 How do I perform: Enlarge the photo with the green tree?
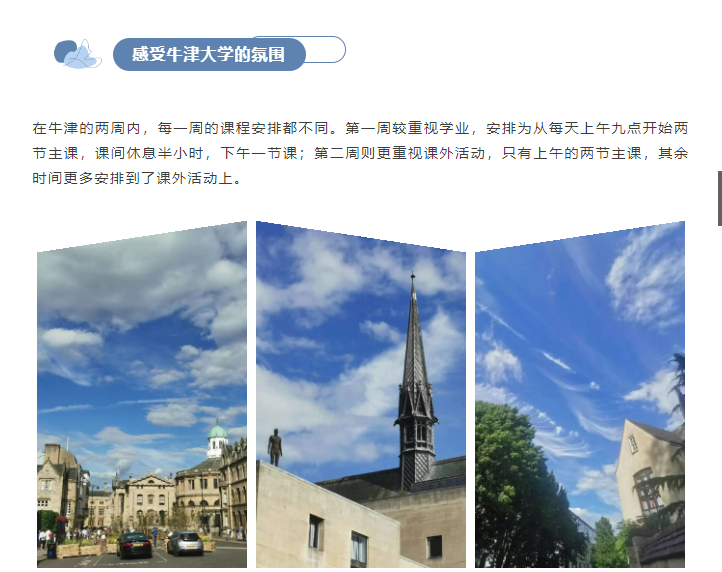[580, 400]
